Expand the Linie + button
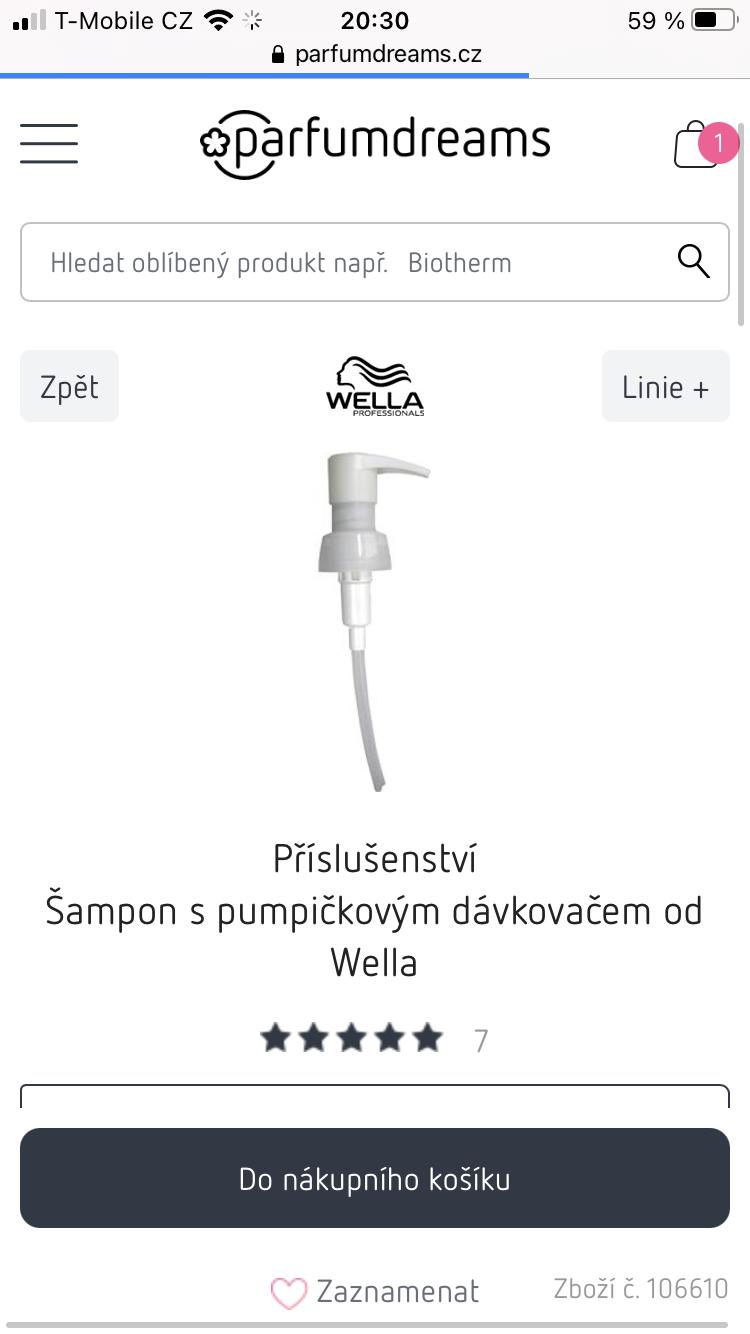The width and height of the screenshot is (750, 1334). [665, 387]
